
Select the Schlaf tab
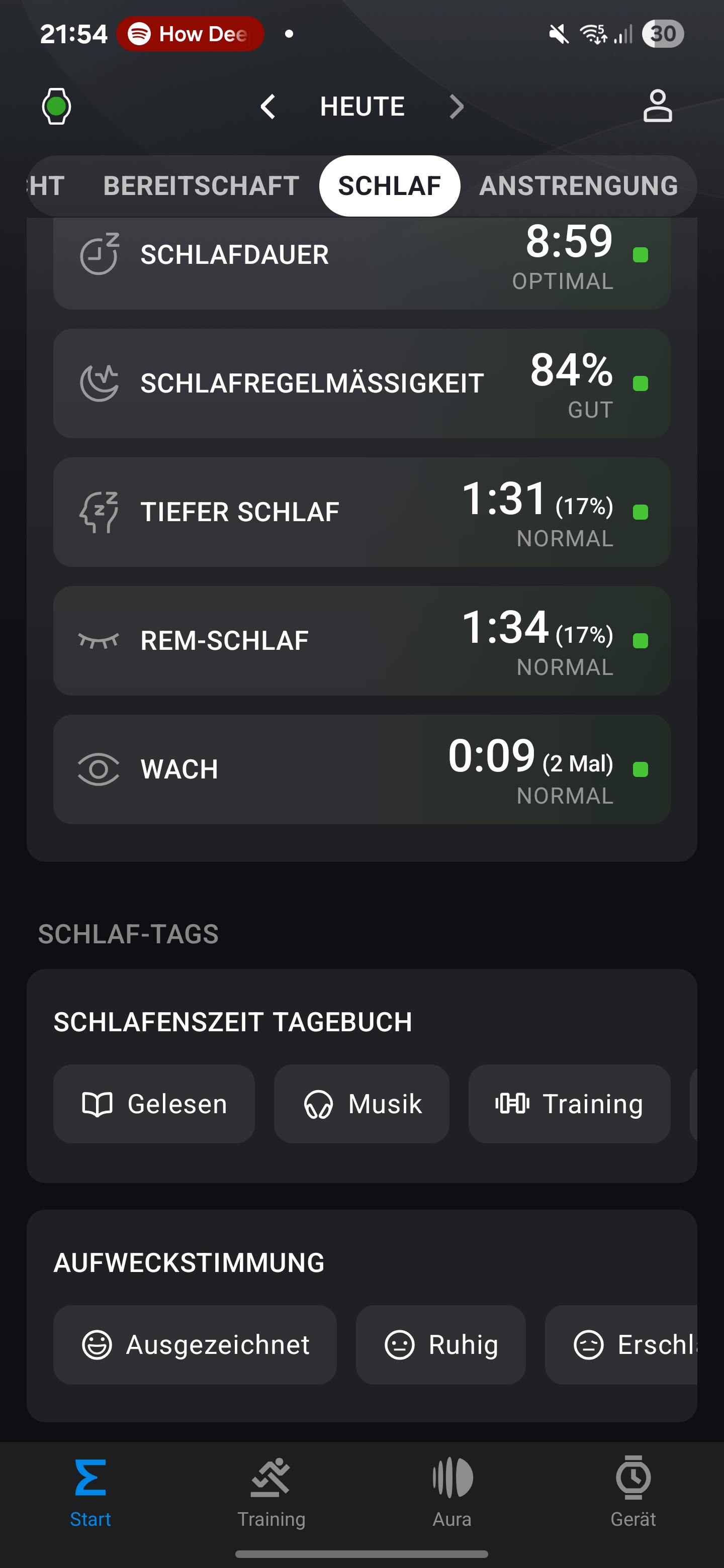[x=389, y=185]
